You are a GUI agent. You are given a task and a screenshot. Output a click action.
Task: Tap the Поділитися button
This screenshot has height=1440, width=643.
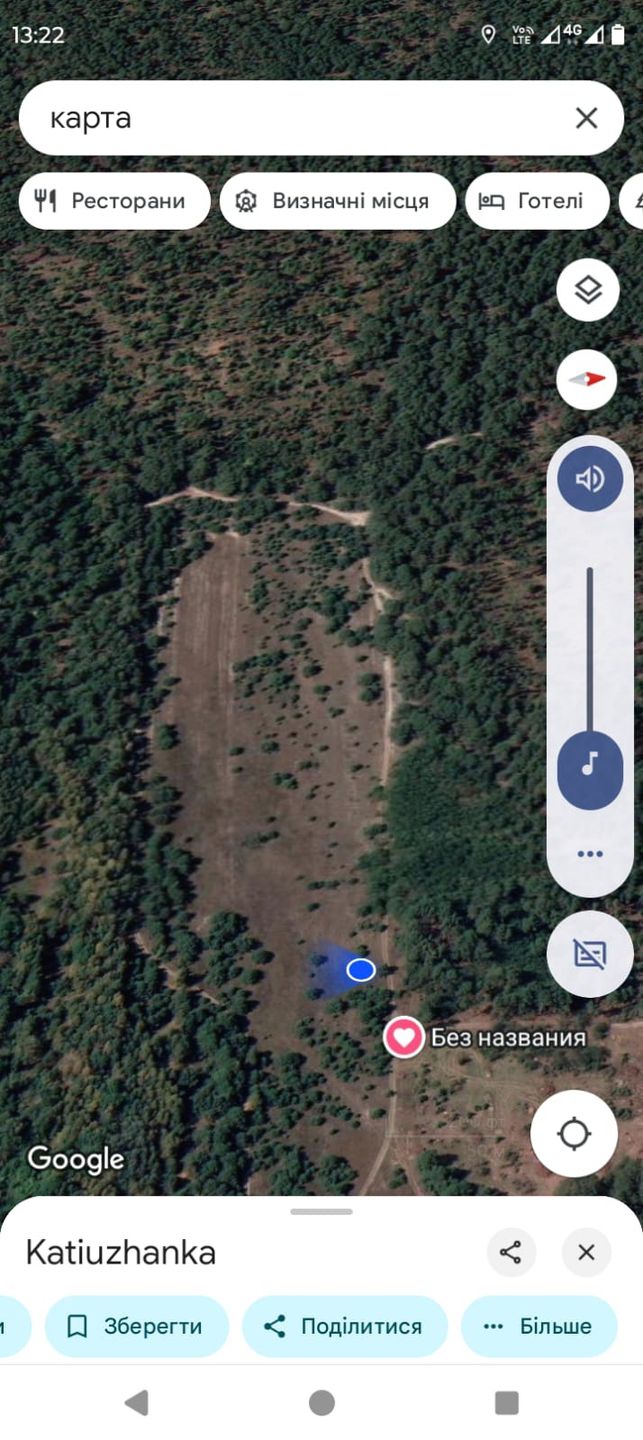pyautogui.click(x=344, y=1326)
